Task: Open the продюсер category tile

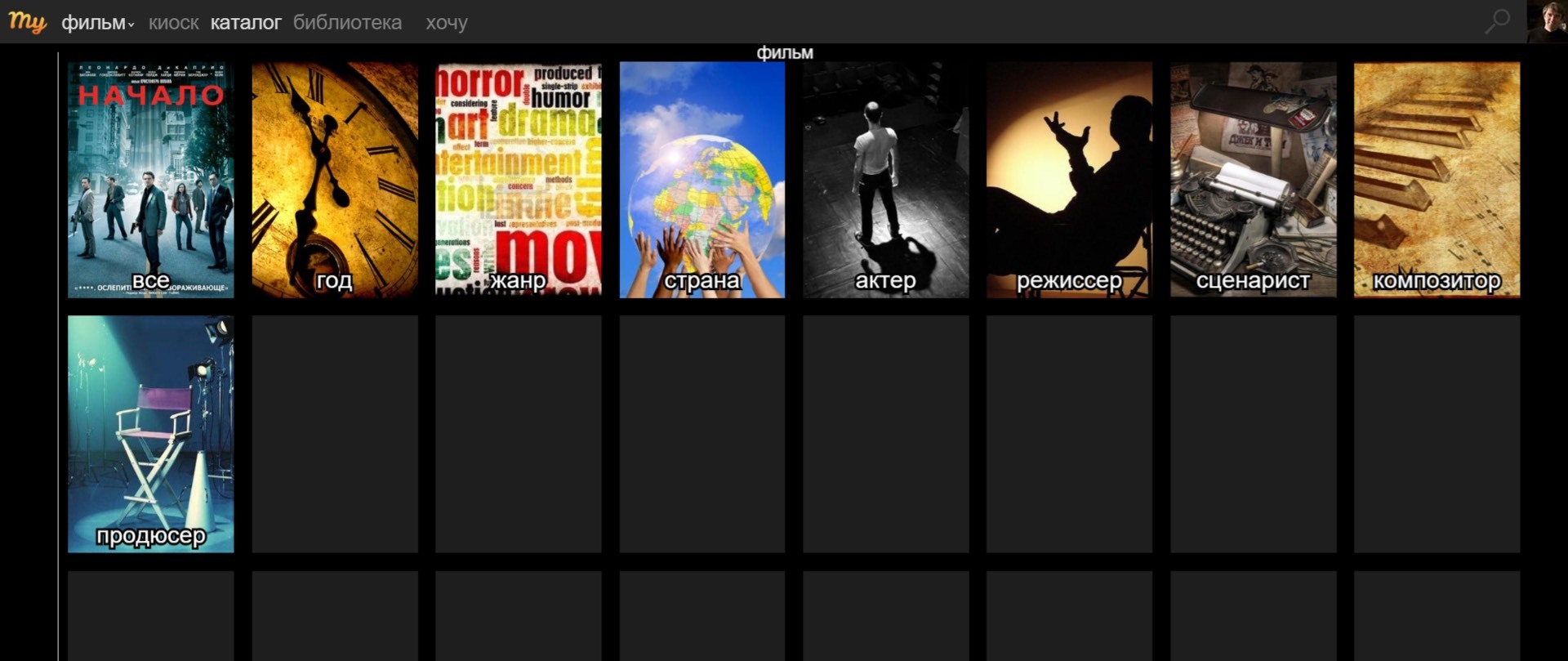Action: [x=151, y=434]
